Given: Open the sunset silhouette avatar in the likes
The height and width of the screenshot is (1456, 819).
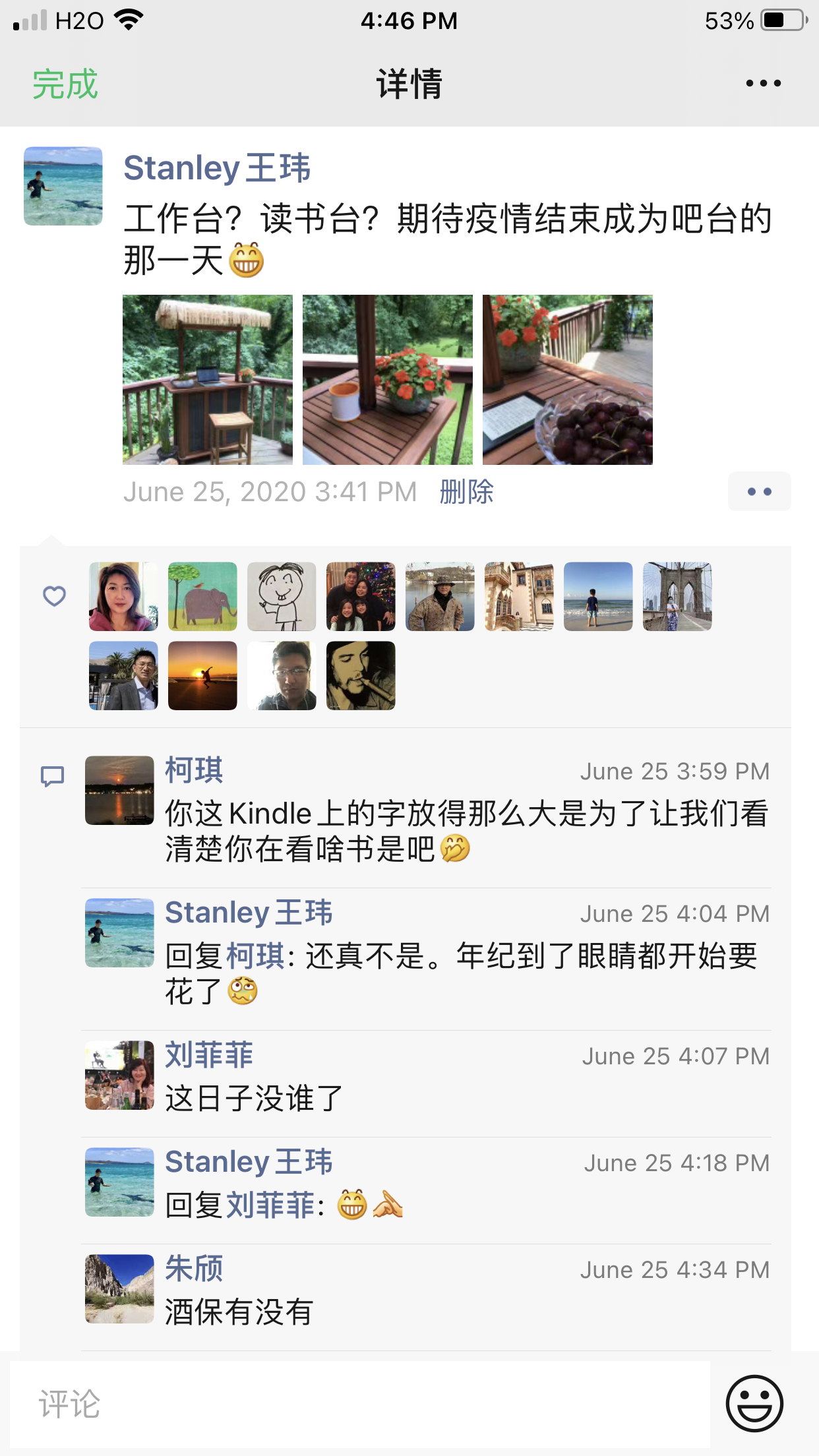Looking at the screenshot, I should click(x=202, y=676).
